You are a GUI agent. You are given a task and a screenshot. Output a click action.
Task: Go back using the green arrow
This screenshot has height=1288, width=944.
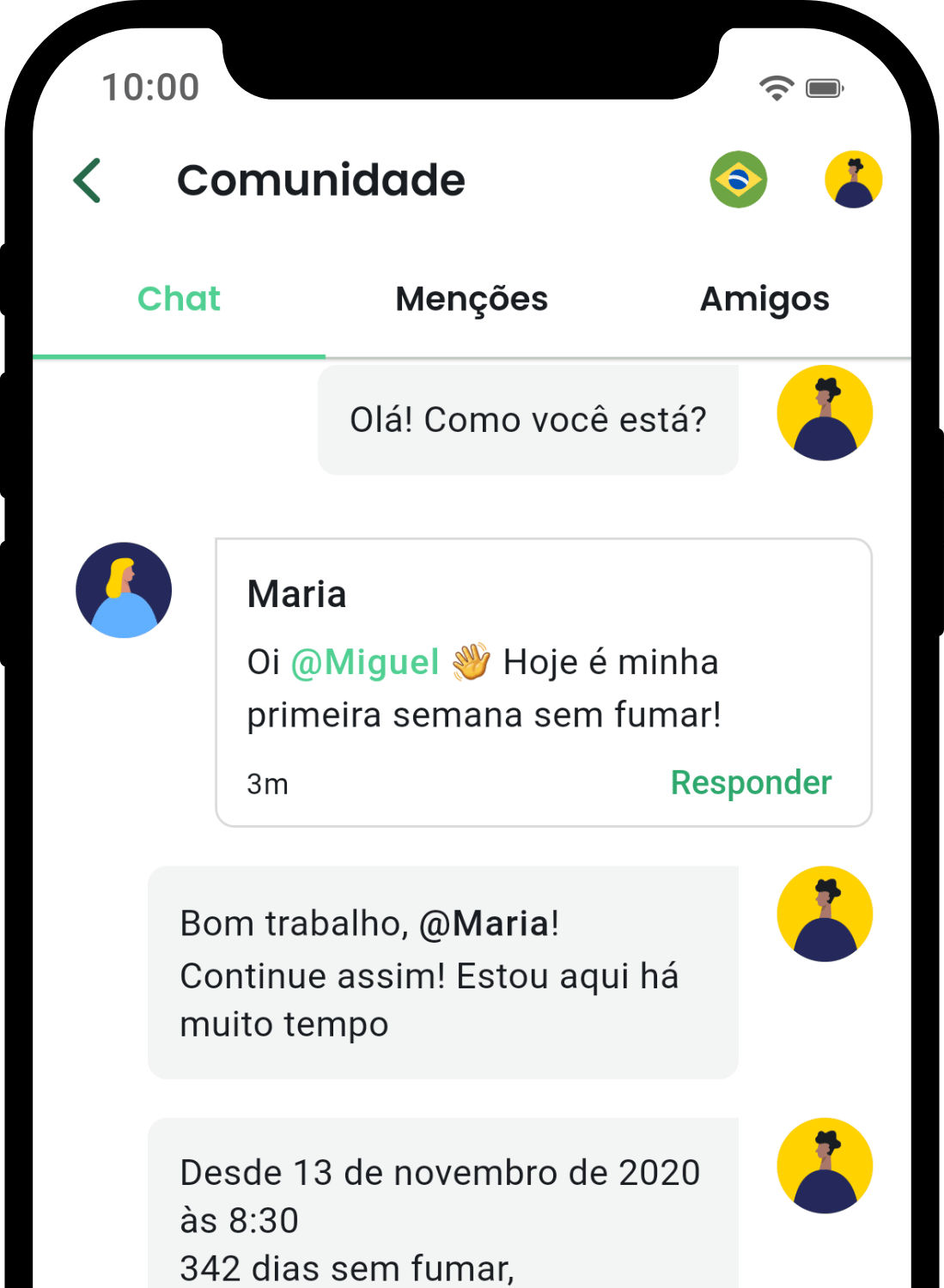tap(88, 180)
